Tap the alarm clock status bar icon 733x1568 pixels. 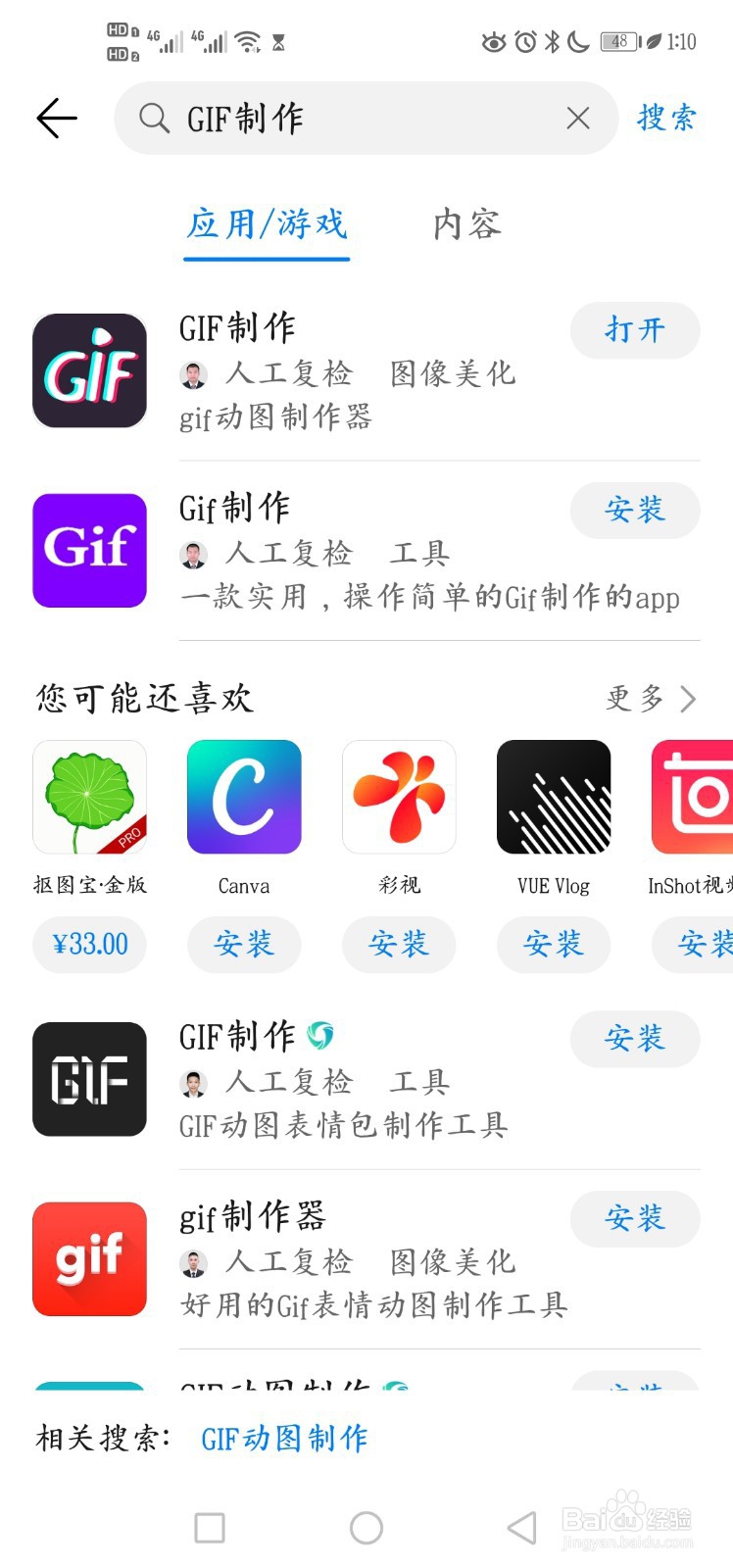tap(524, 41)
